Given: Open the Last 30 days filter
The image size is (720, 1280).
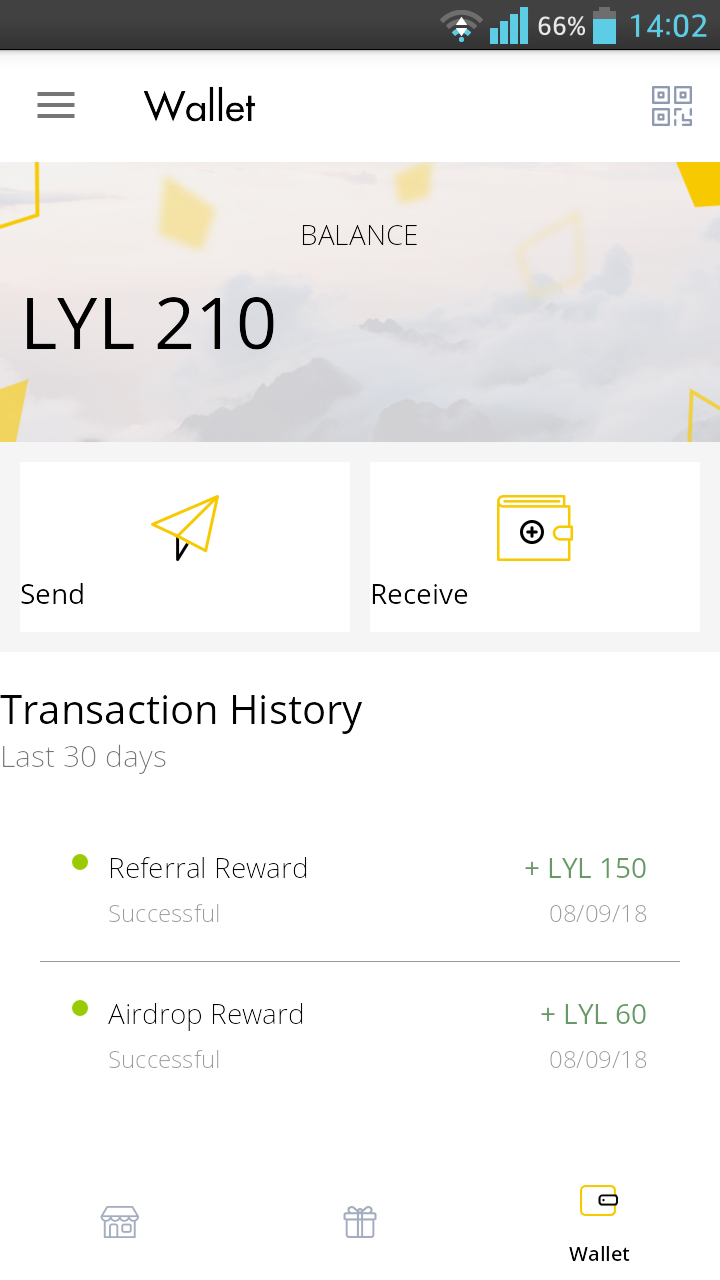Looking at the screenshot, I should pyautogui.click(x=83, y=757).
